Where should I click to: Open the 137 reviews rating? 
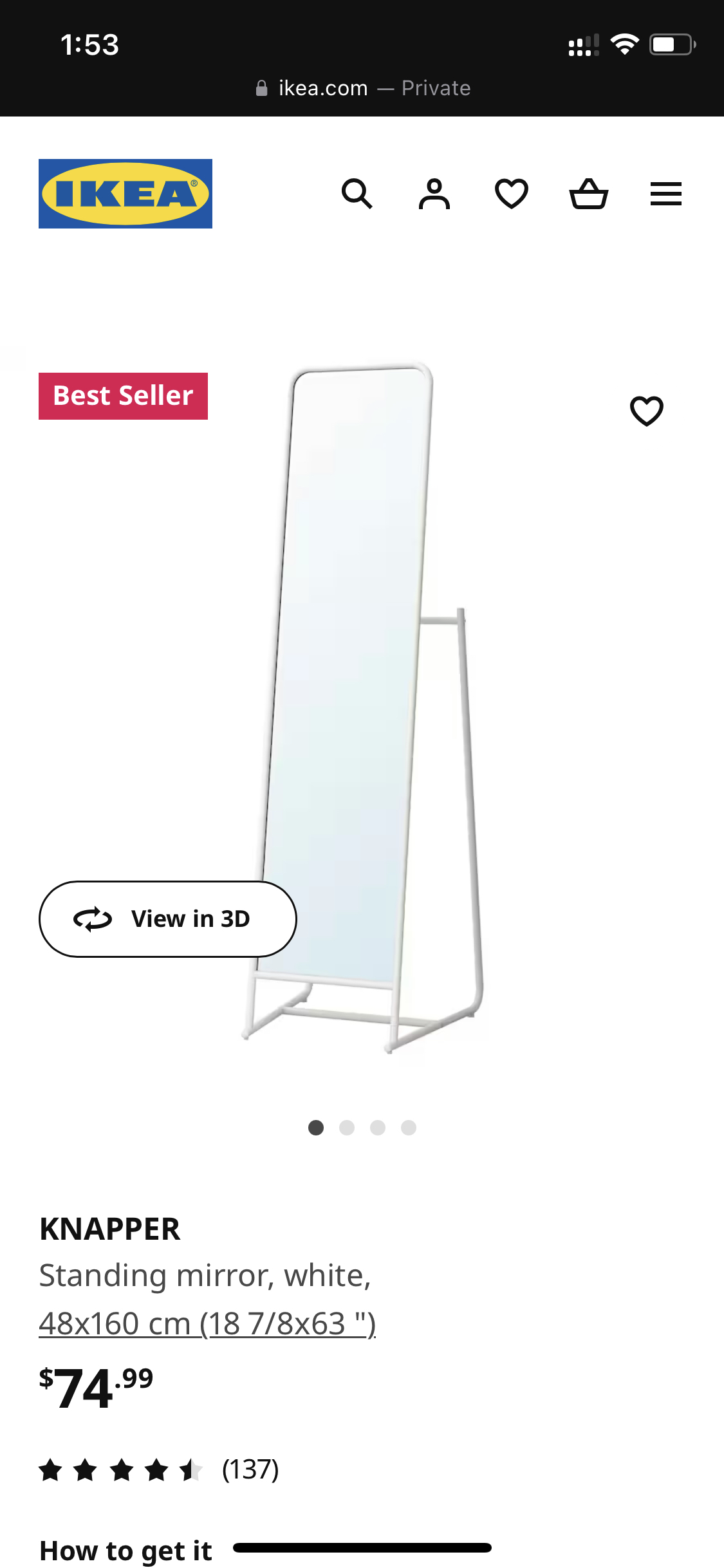point(158,1470)
